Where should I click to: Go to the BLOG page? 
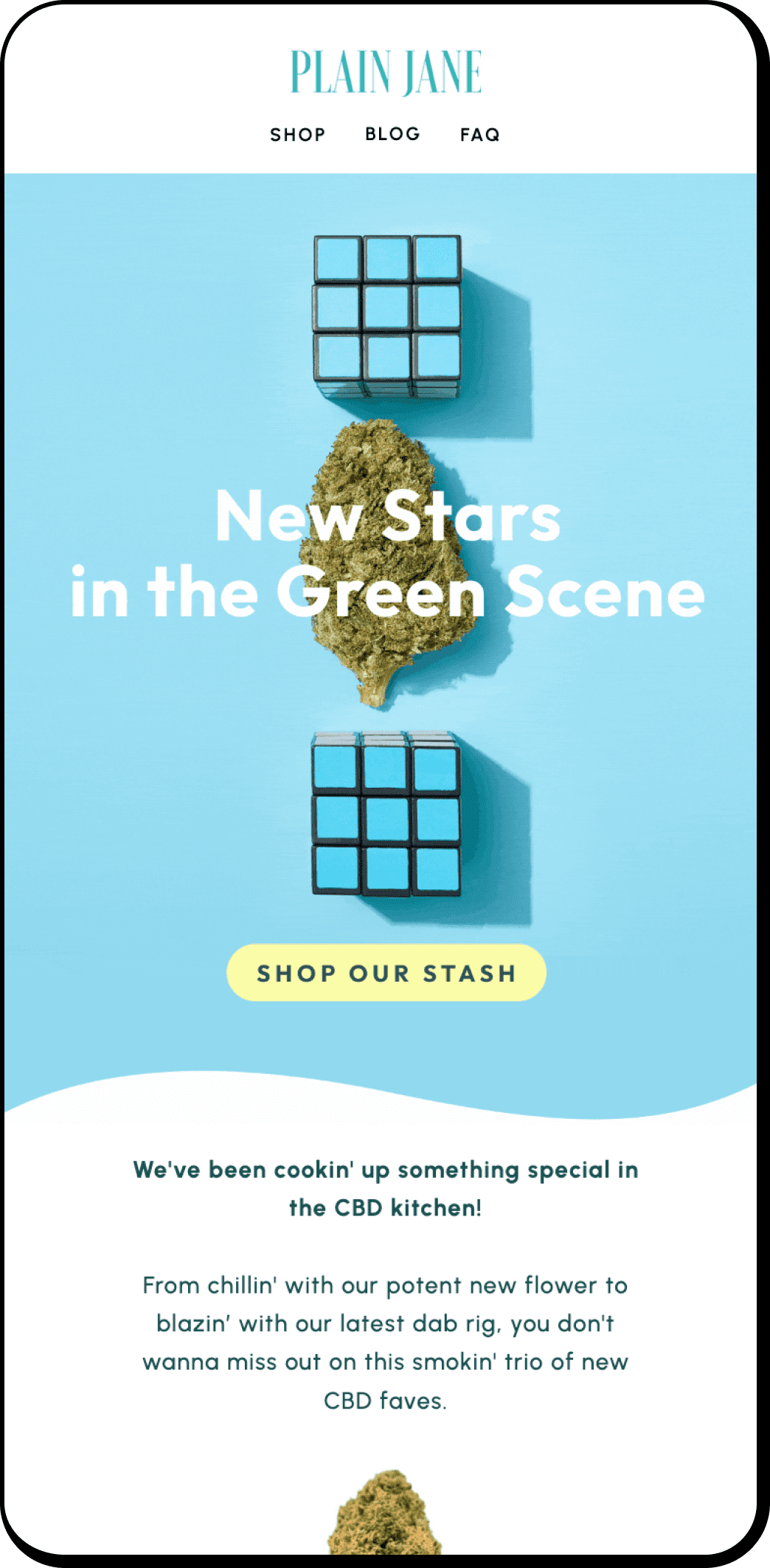392,134
